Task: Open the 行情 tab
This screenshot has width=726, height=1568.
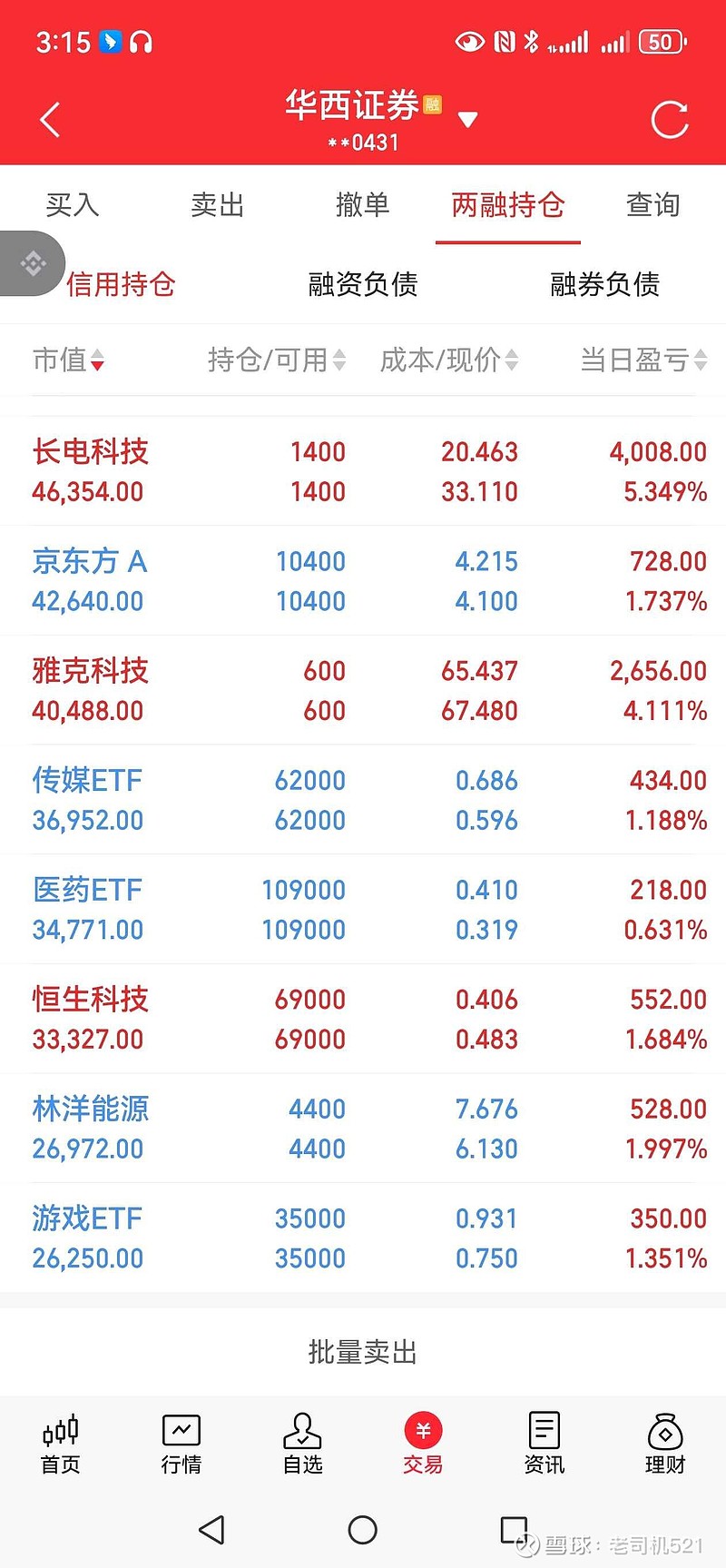Action: click(181, 1444)
